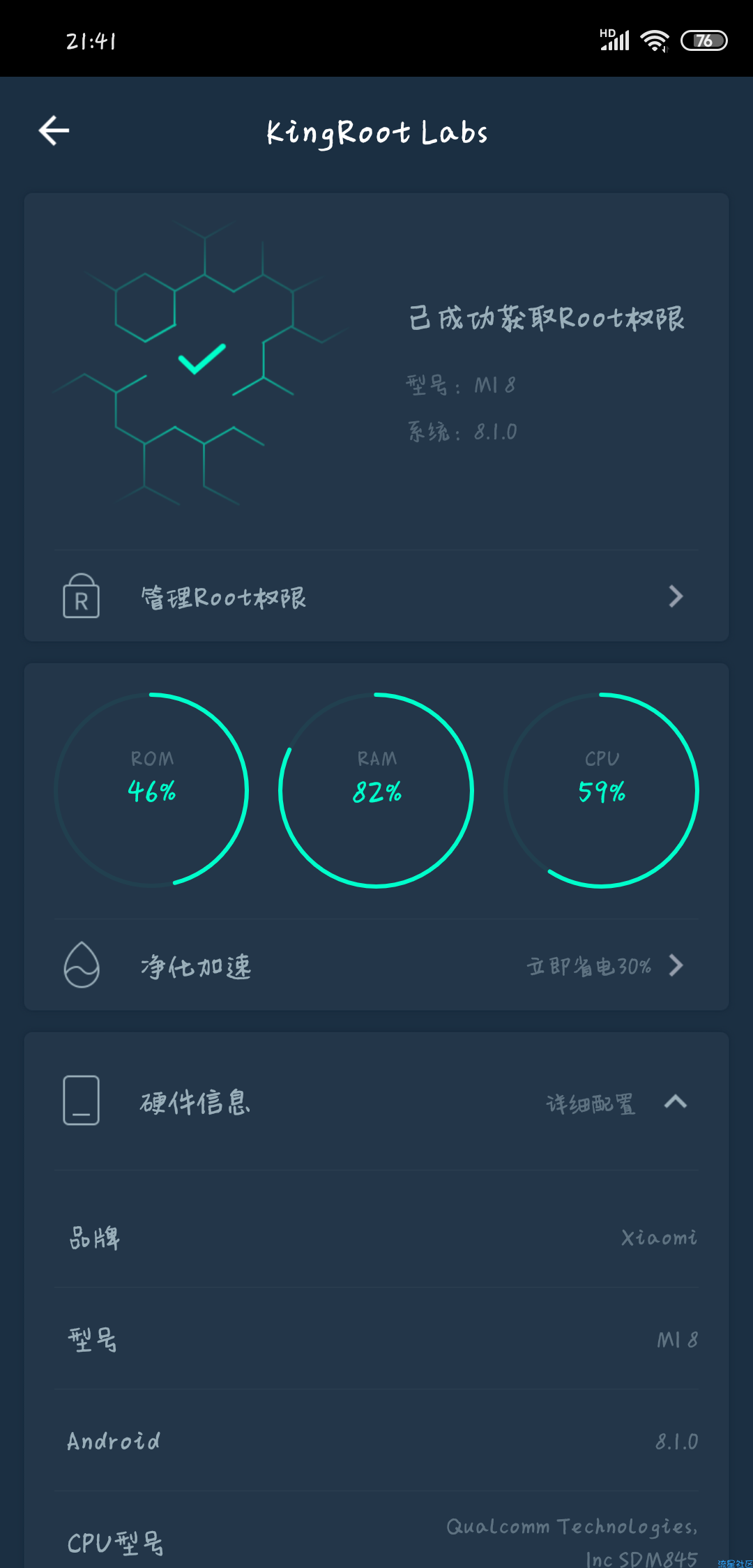Go back using the top-left arrow
This screenshot has height=1568, width=753.
coord(54,130)
